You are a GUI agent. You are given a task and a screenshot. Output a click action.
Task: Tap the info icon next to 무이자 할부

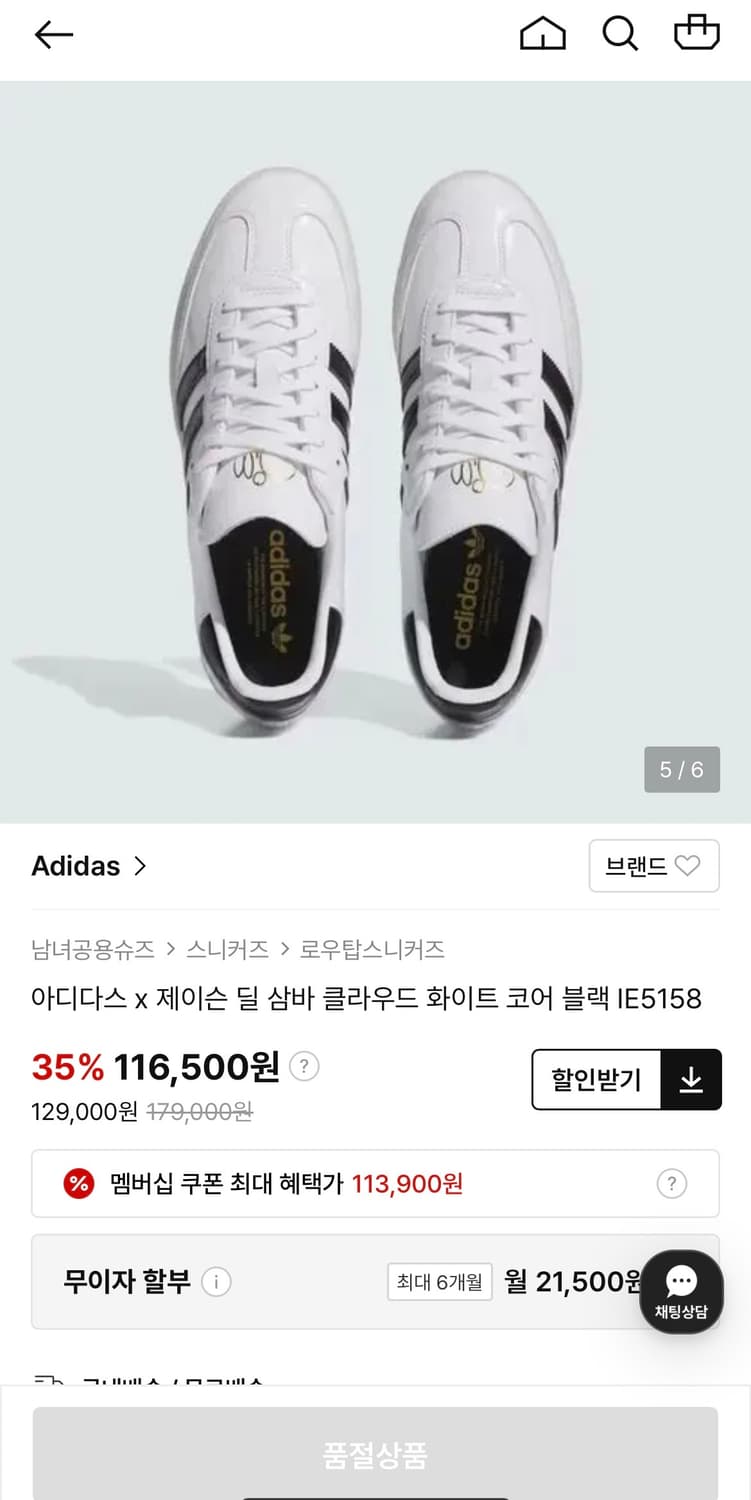pyautogui.click(x=216, y=1282)
